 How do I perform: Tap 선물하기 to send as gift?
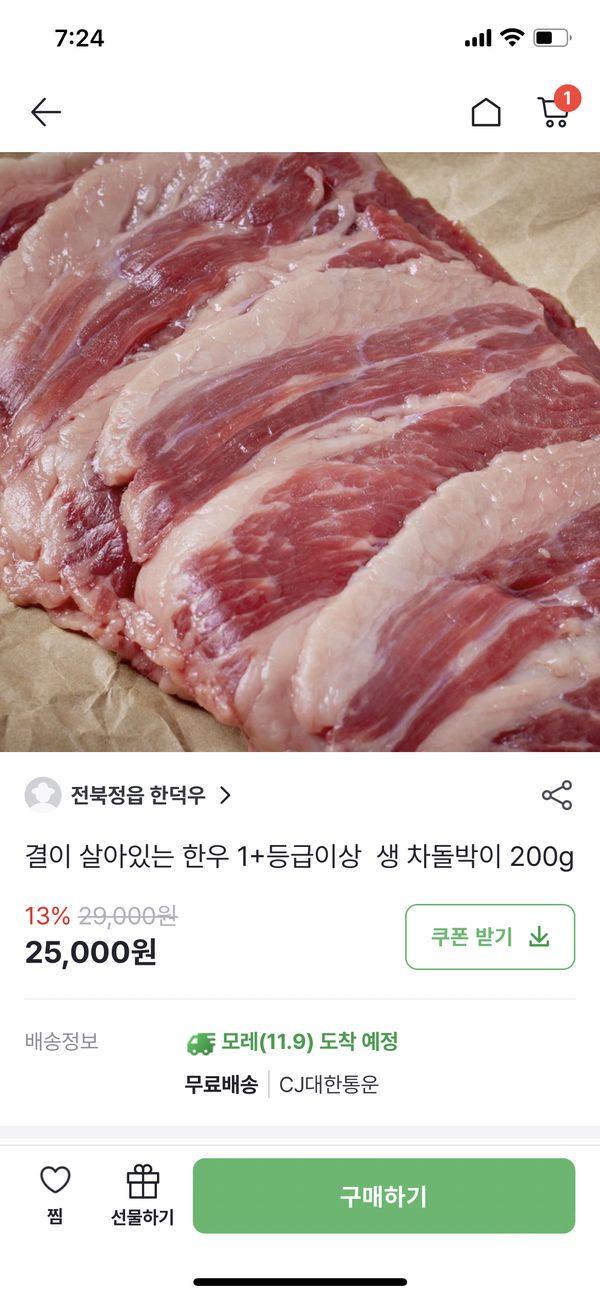coord(142,1195)
